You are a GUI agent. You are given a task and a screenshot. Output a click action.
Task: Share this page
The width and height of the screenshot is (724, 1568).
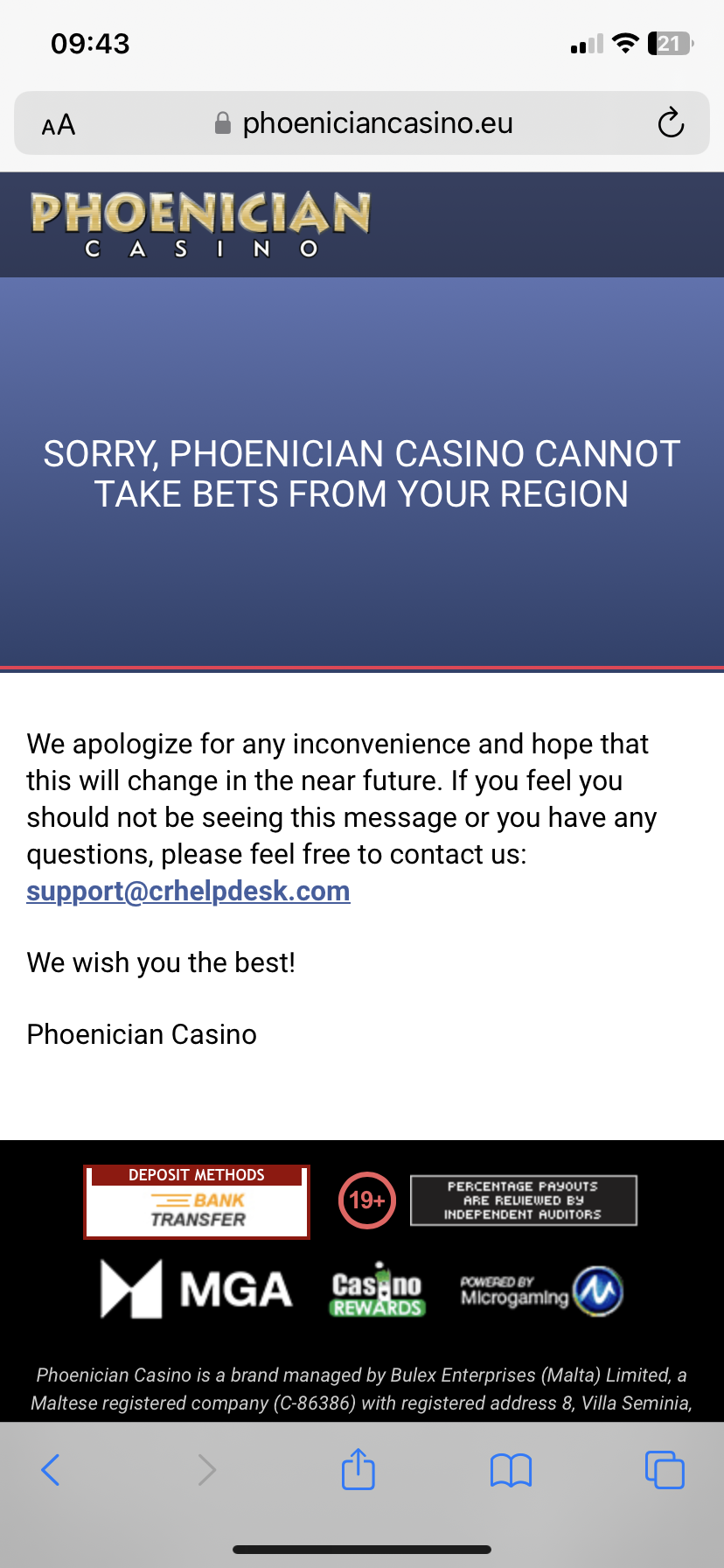coord(359,1469)
